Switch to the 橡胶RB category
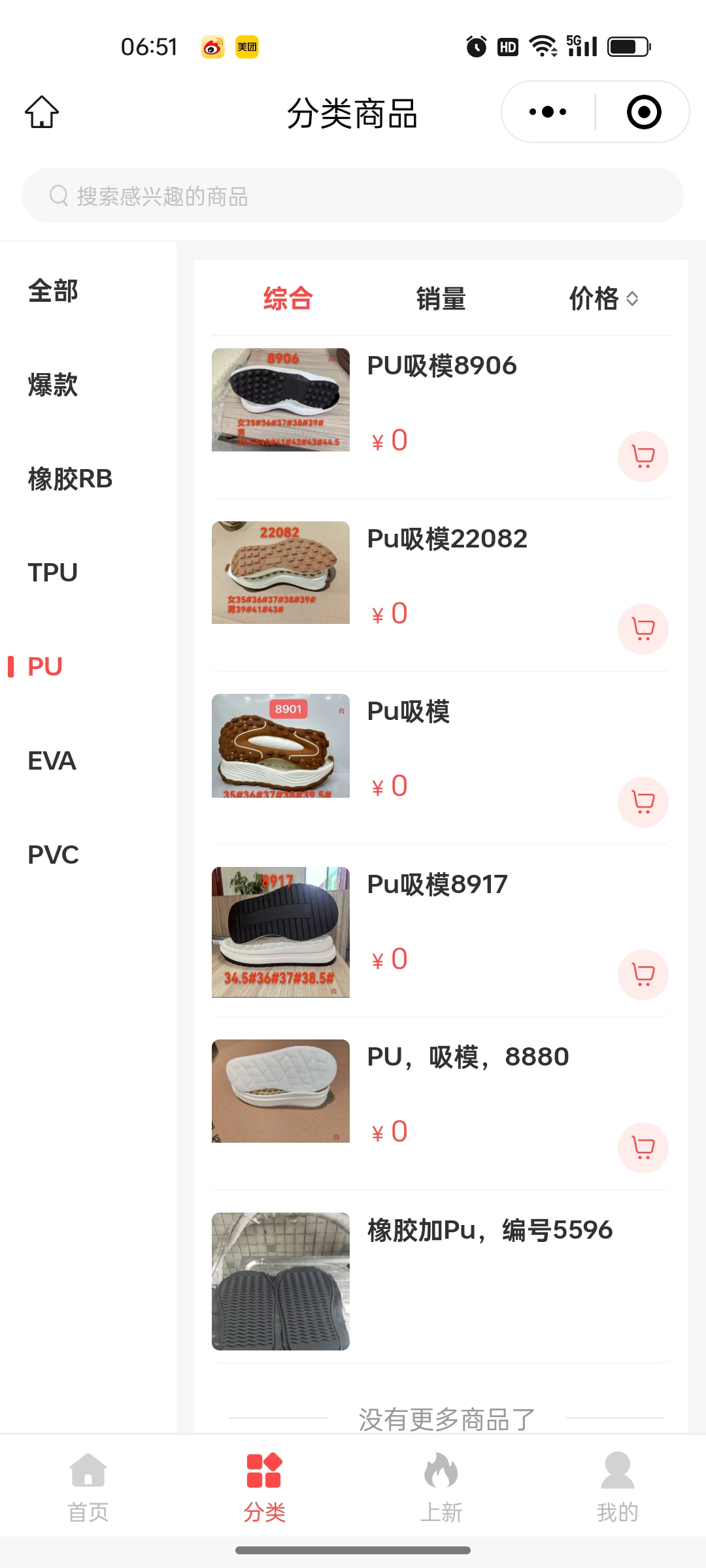 point(70,479)
